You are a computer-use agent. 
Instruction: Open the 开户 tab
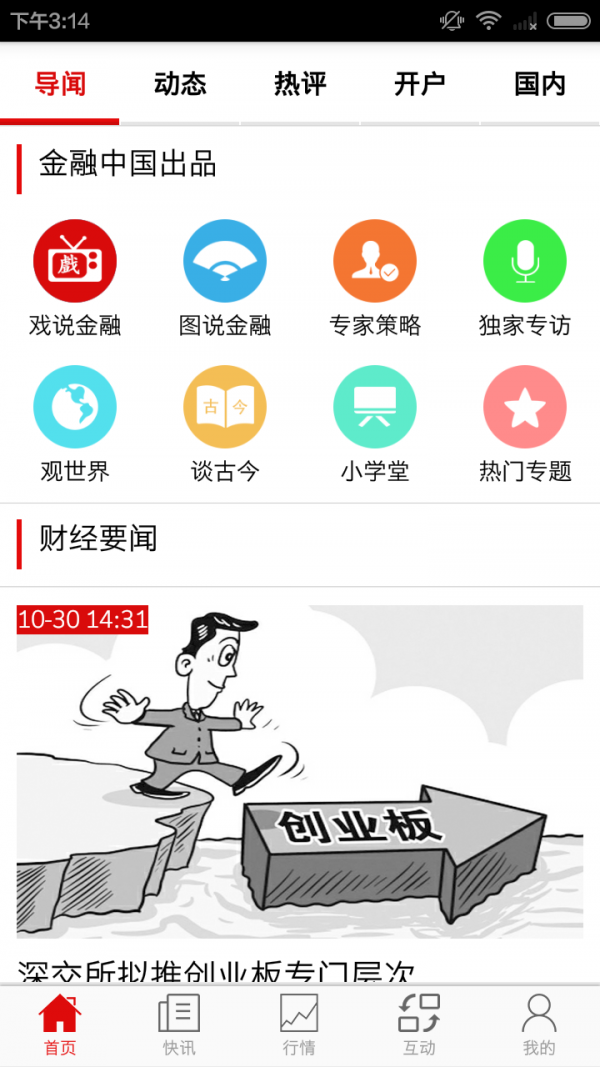420,85
